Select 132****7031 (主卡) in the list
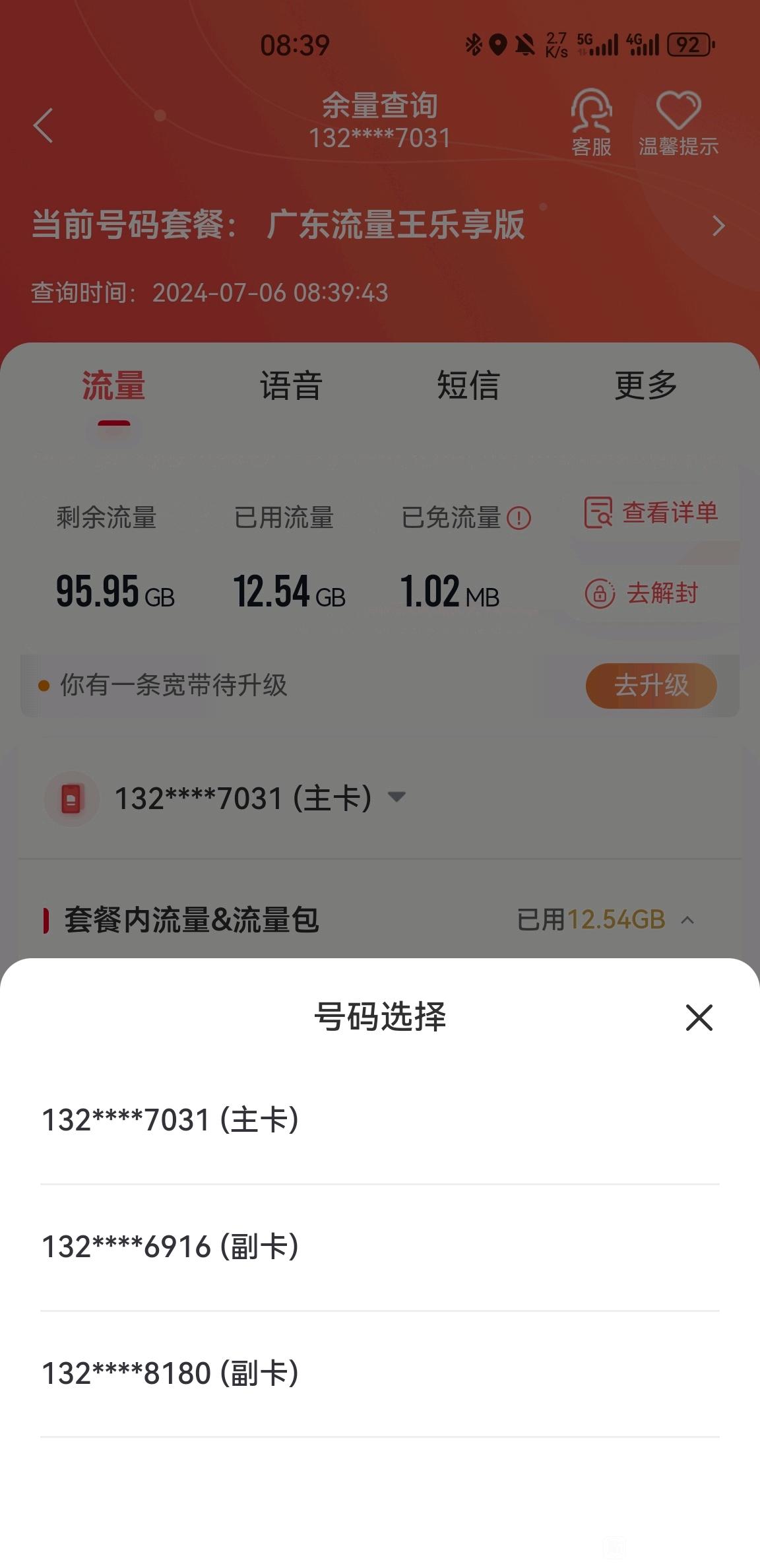 [x=379, y=1120]
